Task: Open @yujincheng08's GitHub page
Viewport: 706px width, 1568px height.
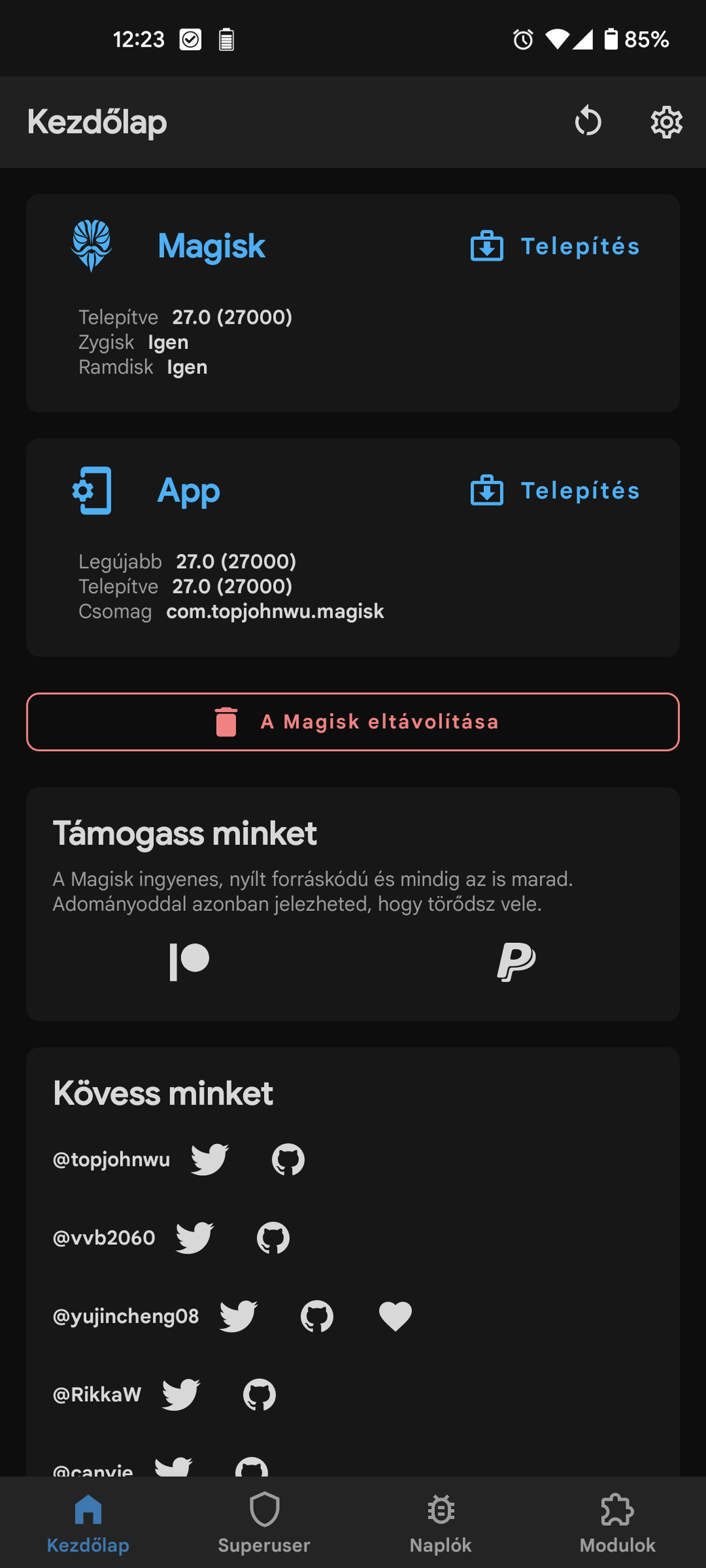Action: [x=317, y=1316]
